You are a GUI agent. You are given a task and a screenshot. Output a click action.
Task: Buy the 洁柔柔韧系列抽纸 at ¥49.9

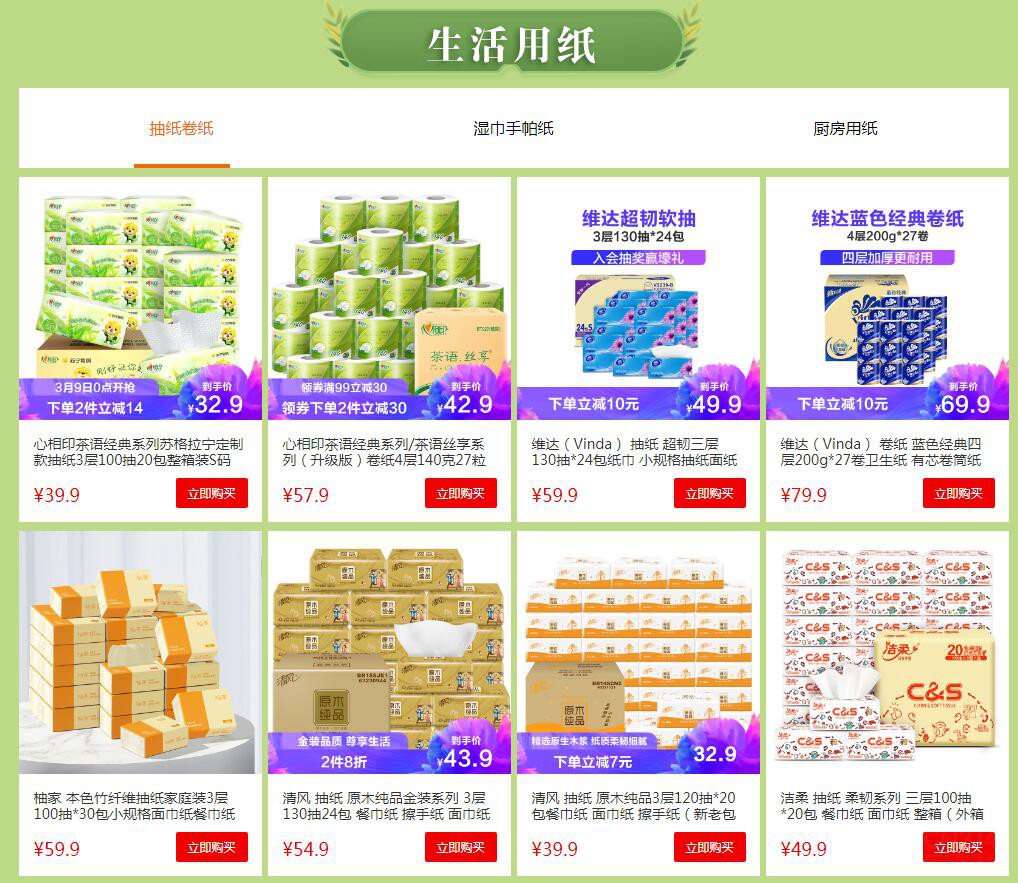958,847
